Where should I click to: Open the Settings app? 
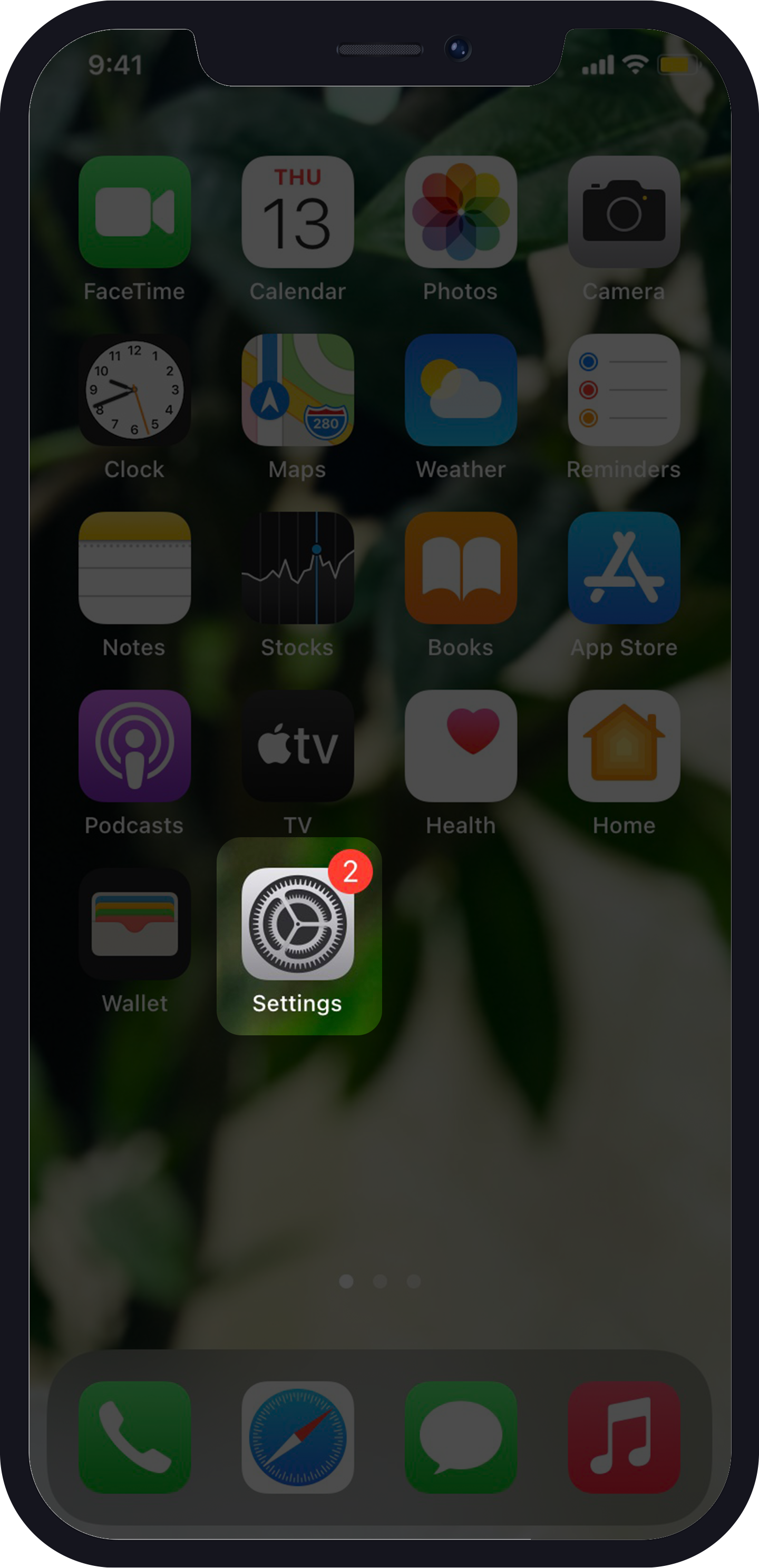pos(297,924)
